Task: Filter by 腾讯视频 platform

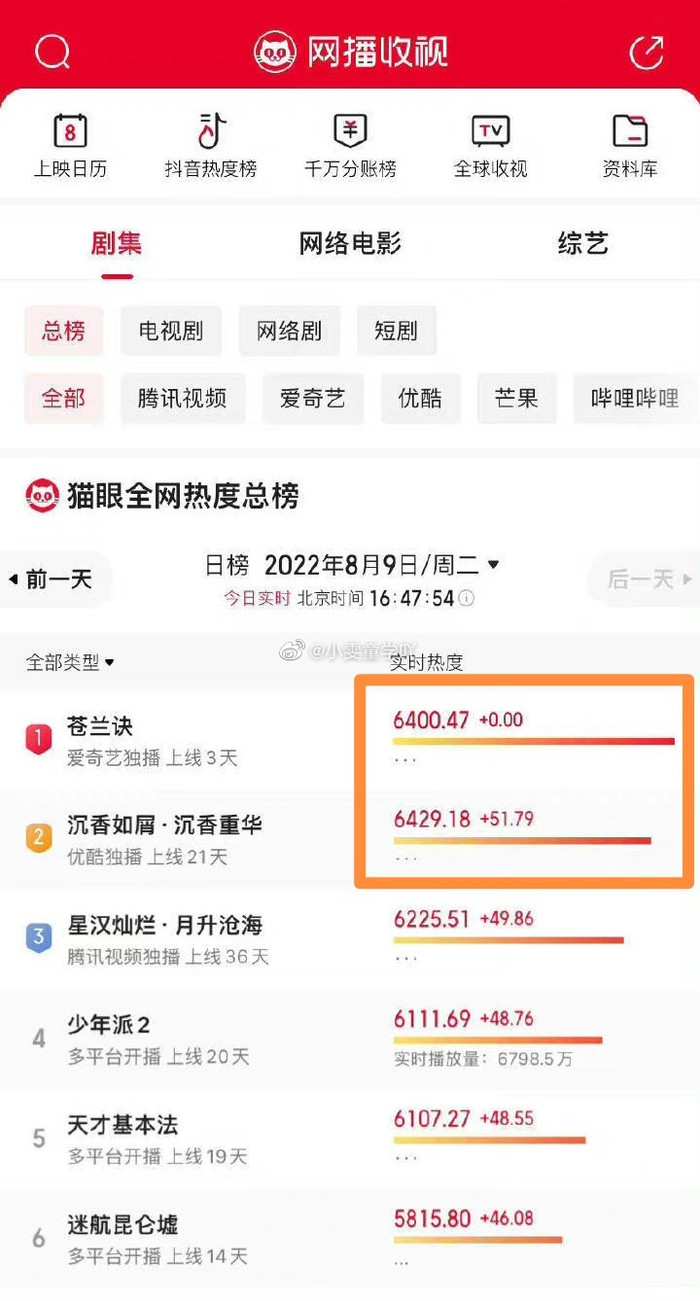Action: click(182, 398)
